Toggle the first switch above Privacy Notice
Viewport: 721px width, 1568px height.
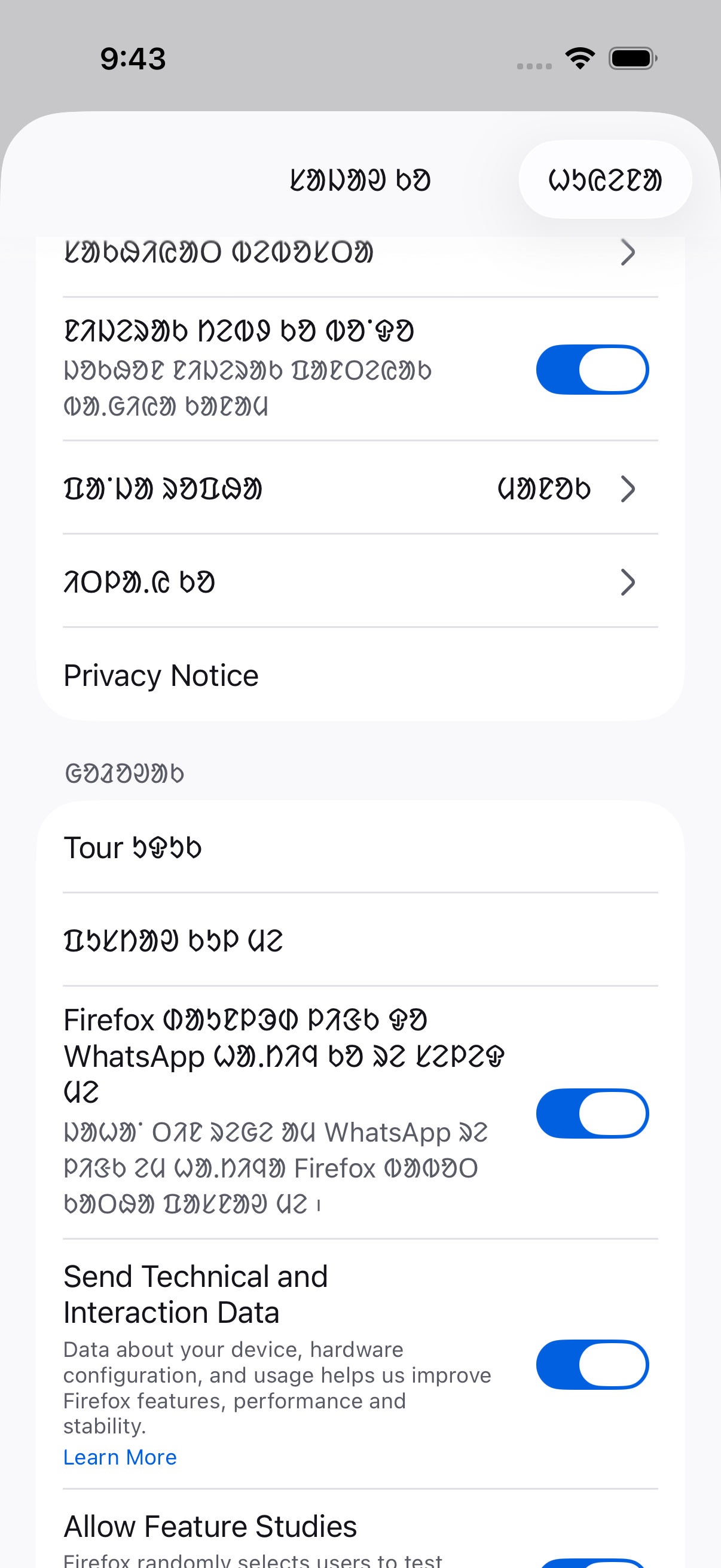[x=592, y=370]
